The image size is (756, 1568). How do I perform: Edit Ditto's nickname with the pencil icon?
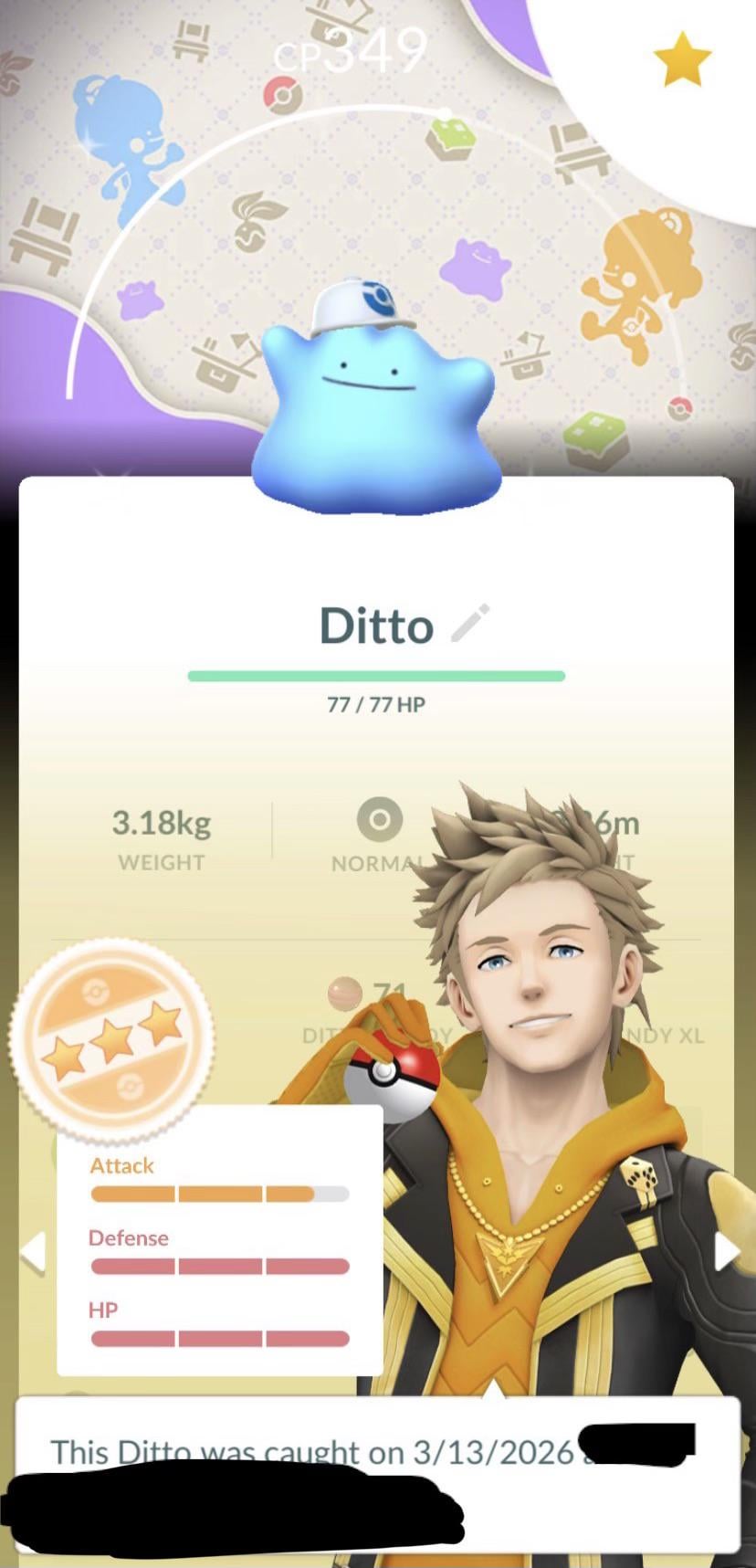pos(470,623)
